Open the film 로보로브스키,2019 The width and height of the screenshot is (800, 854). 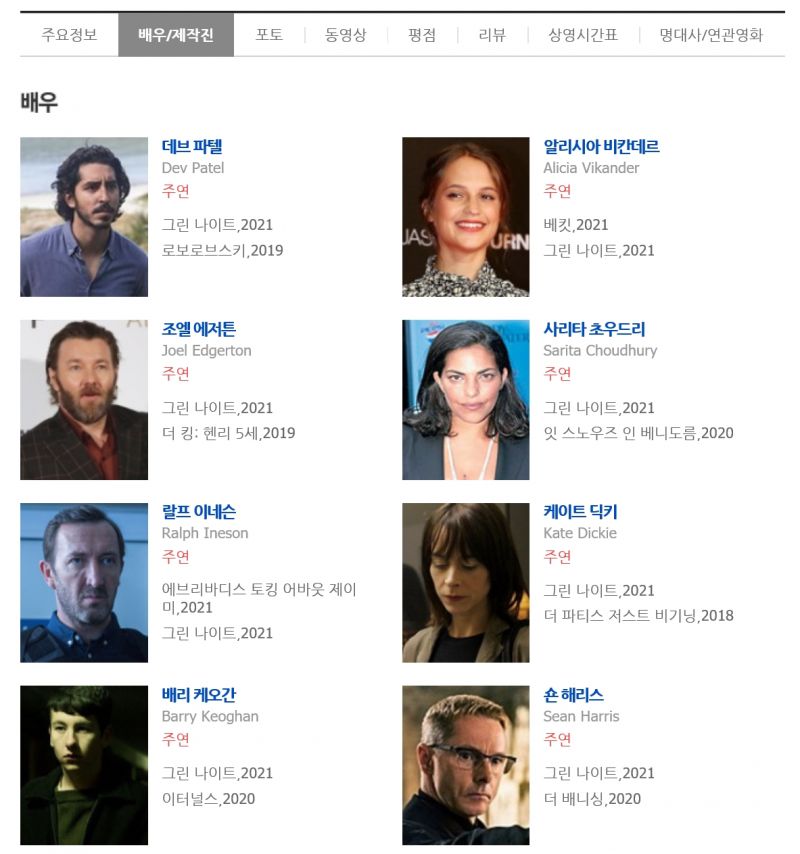(x=222, y=250)
